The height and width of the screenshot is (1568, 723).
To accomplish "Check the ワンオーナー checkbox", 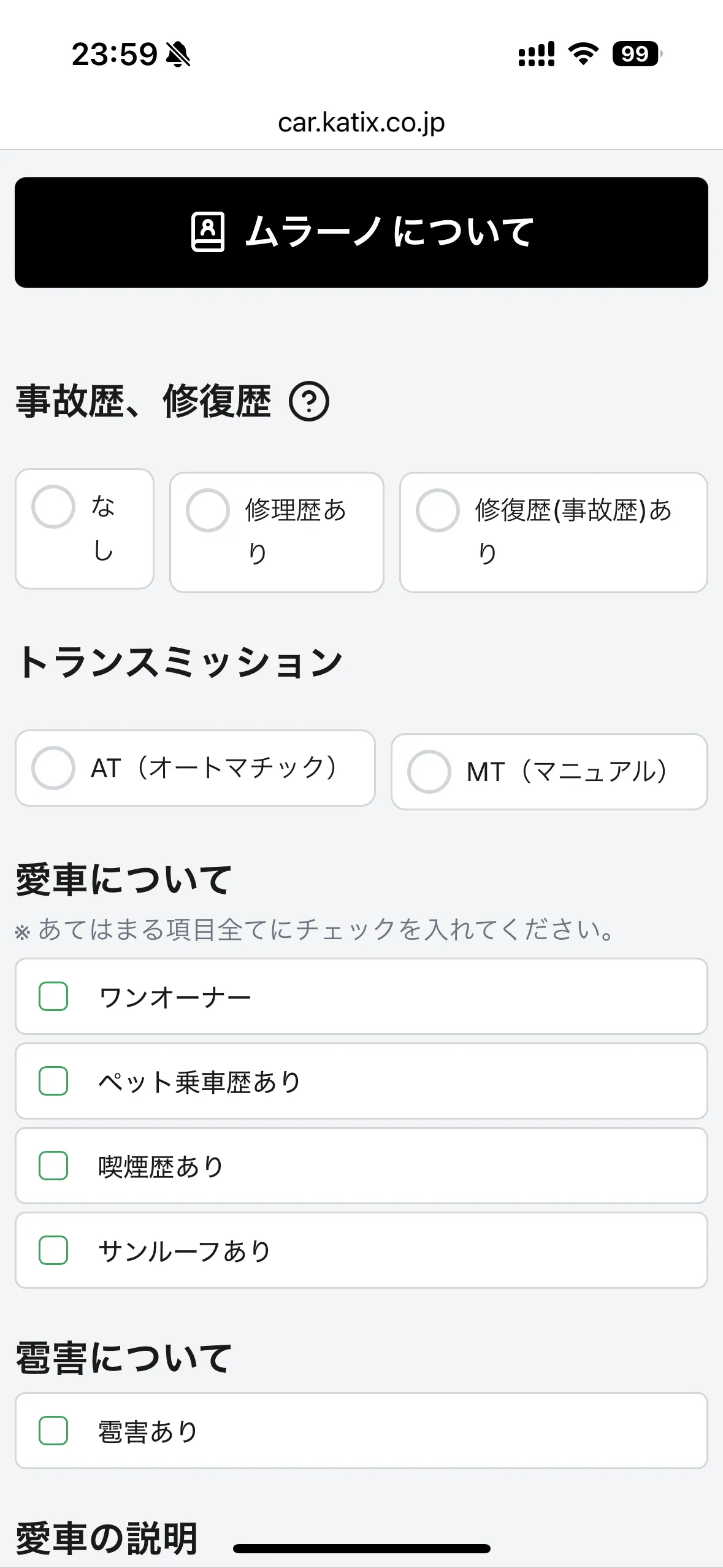I will point(53,996).
